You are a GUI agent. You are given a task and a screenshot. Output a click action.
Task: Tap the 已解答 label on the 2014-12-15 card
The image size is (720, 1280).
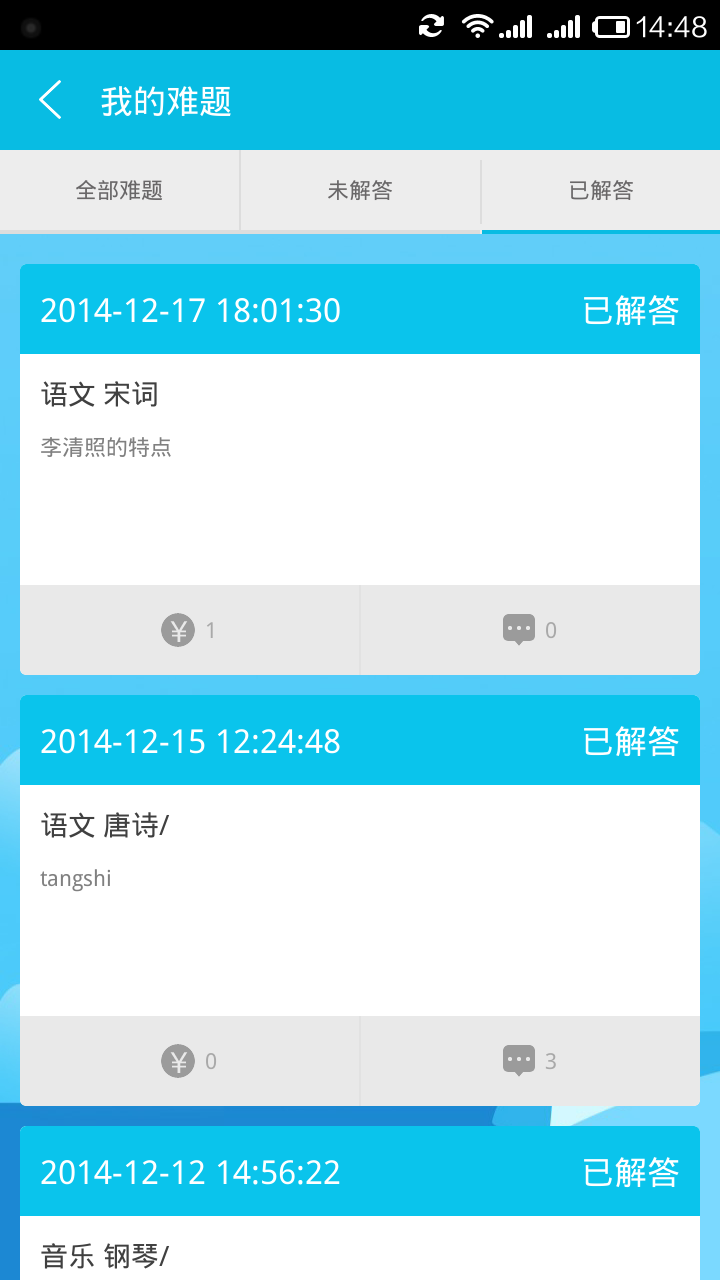point(631,741)
